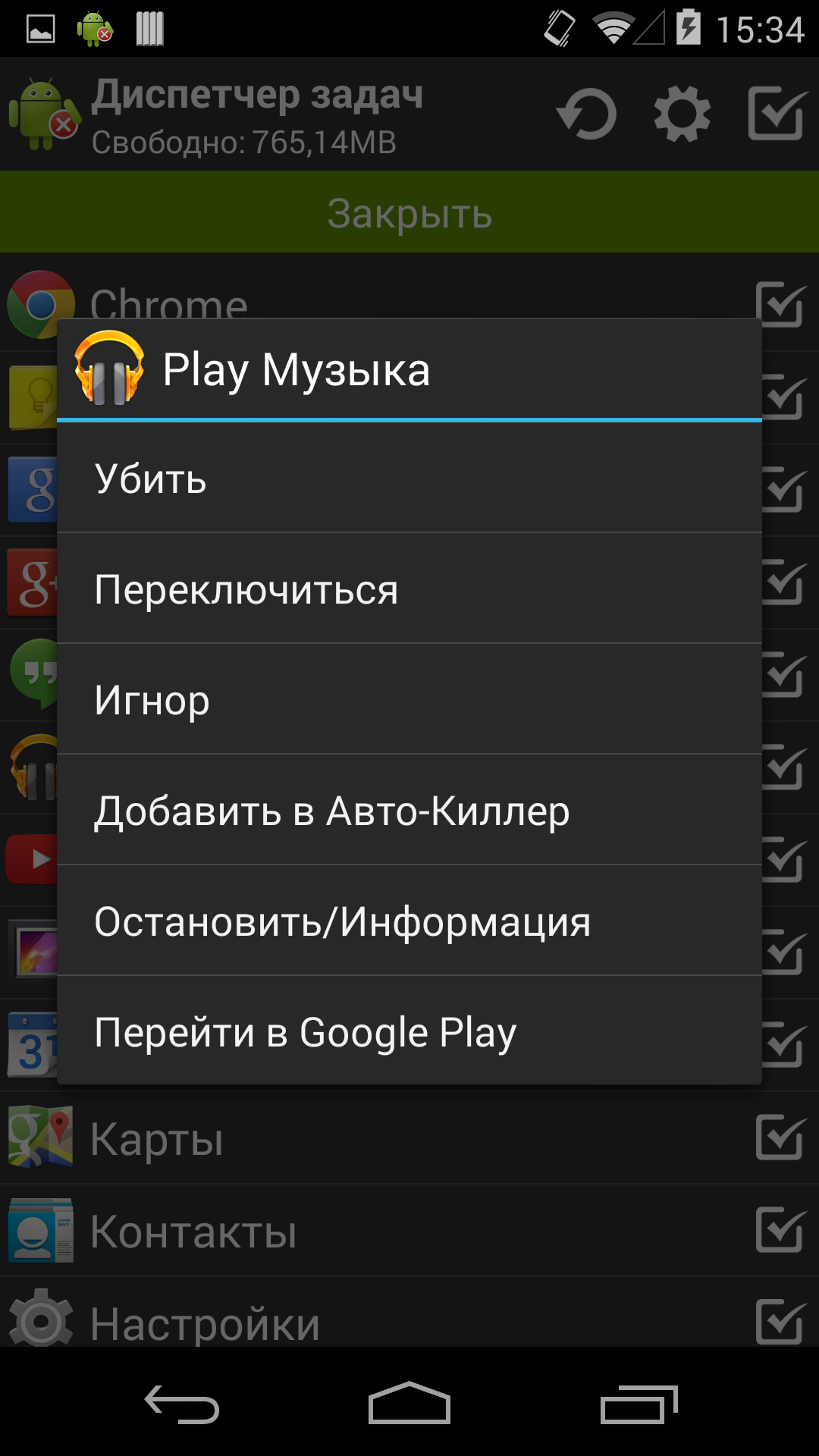Choose Перейти в Google Play
The width and height of the screenshot is (819, 1456).
click(409, 1032)
